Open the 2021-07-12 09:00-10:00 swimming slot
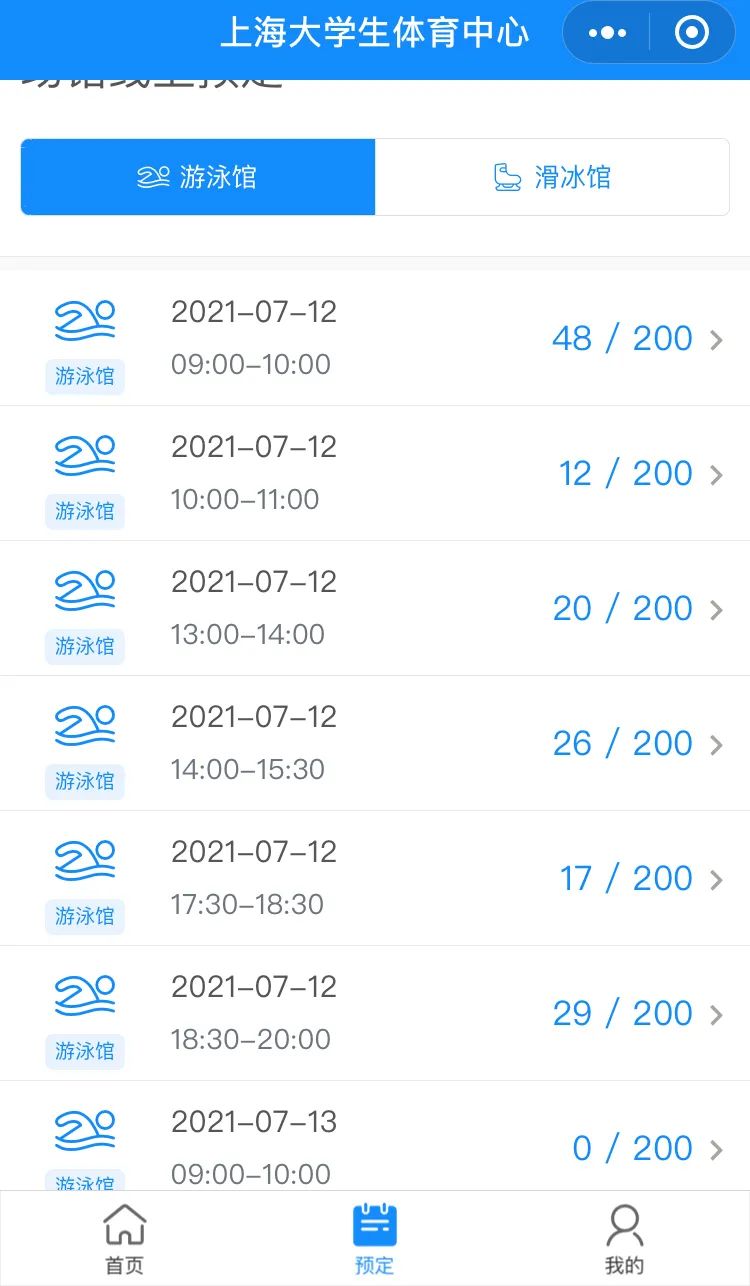The image size is (750, 1286). pyautogui.click(x=375, y=338)
